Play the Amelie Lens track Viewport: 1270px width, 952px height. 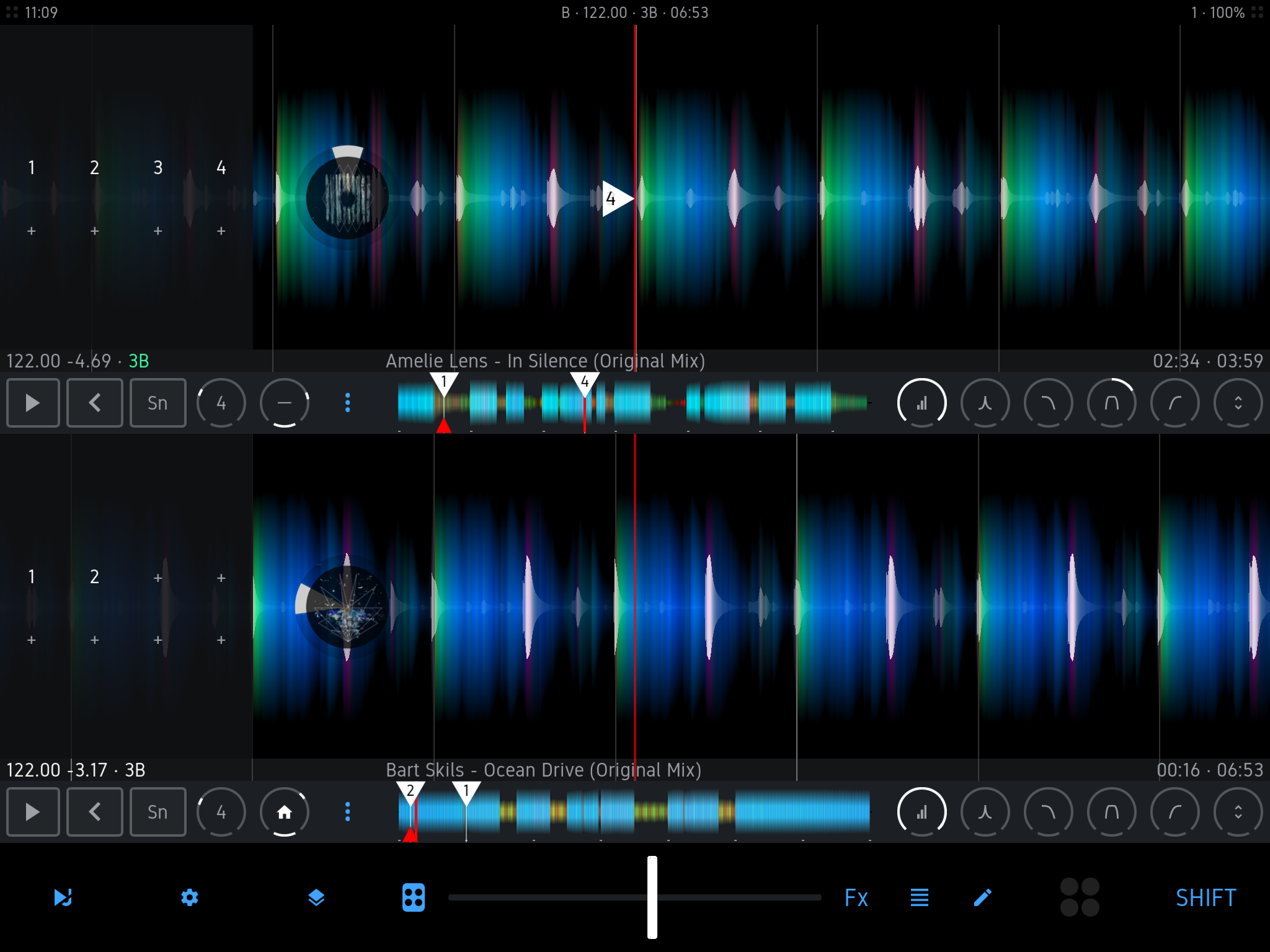(x=33, y=403)
